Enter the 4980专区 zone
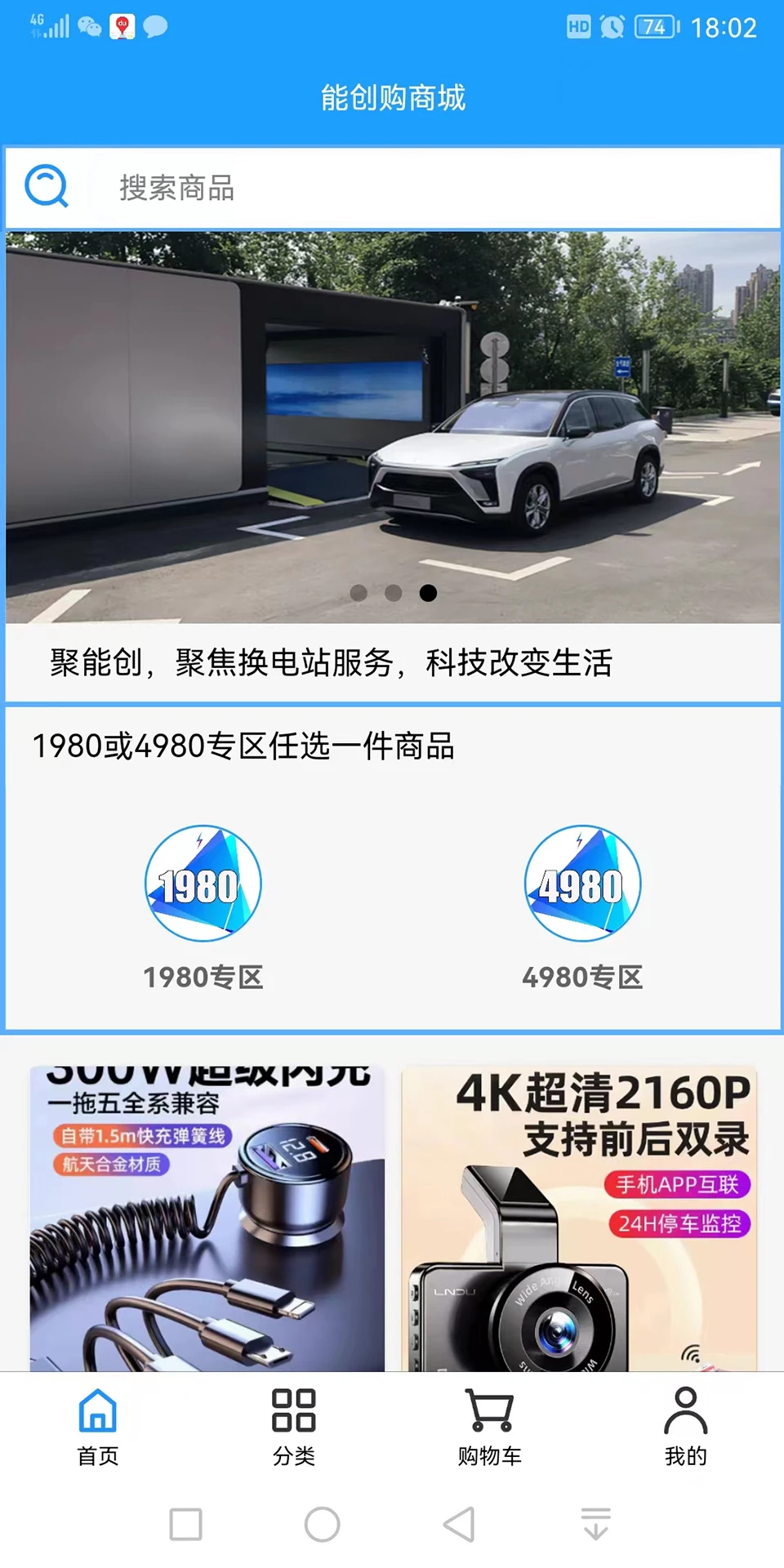The width and height of the screenshot is (784, 1568). (582, 906)
